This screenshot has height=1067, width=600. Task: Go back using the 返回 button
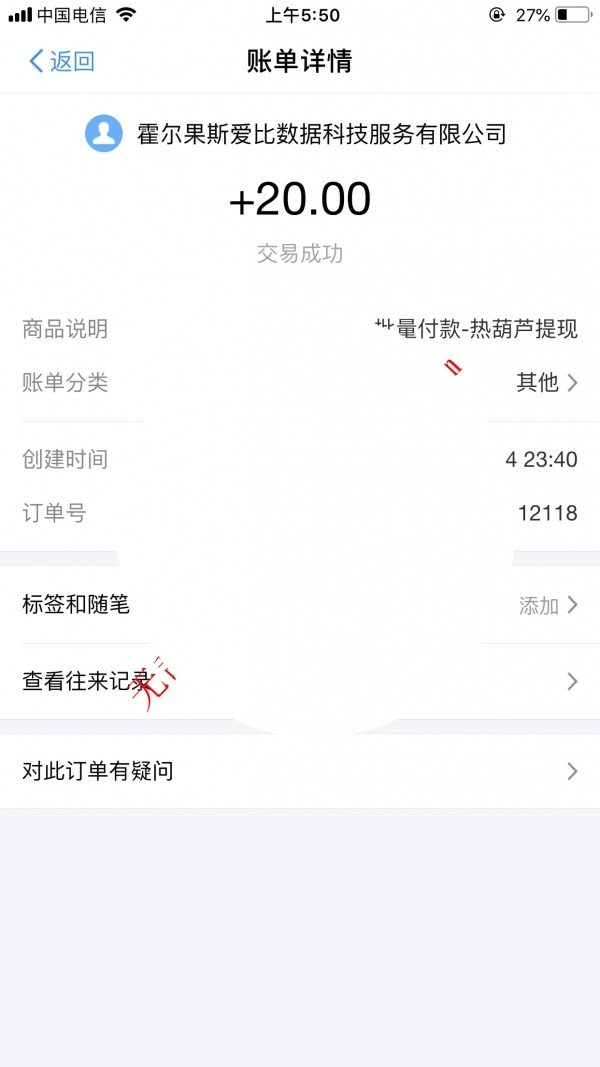62,61
